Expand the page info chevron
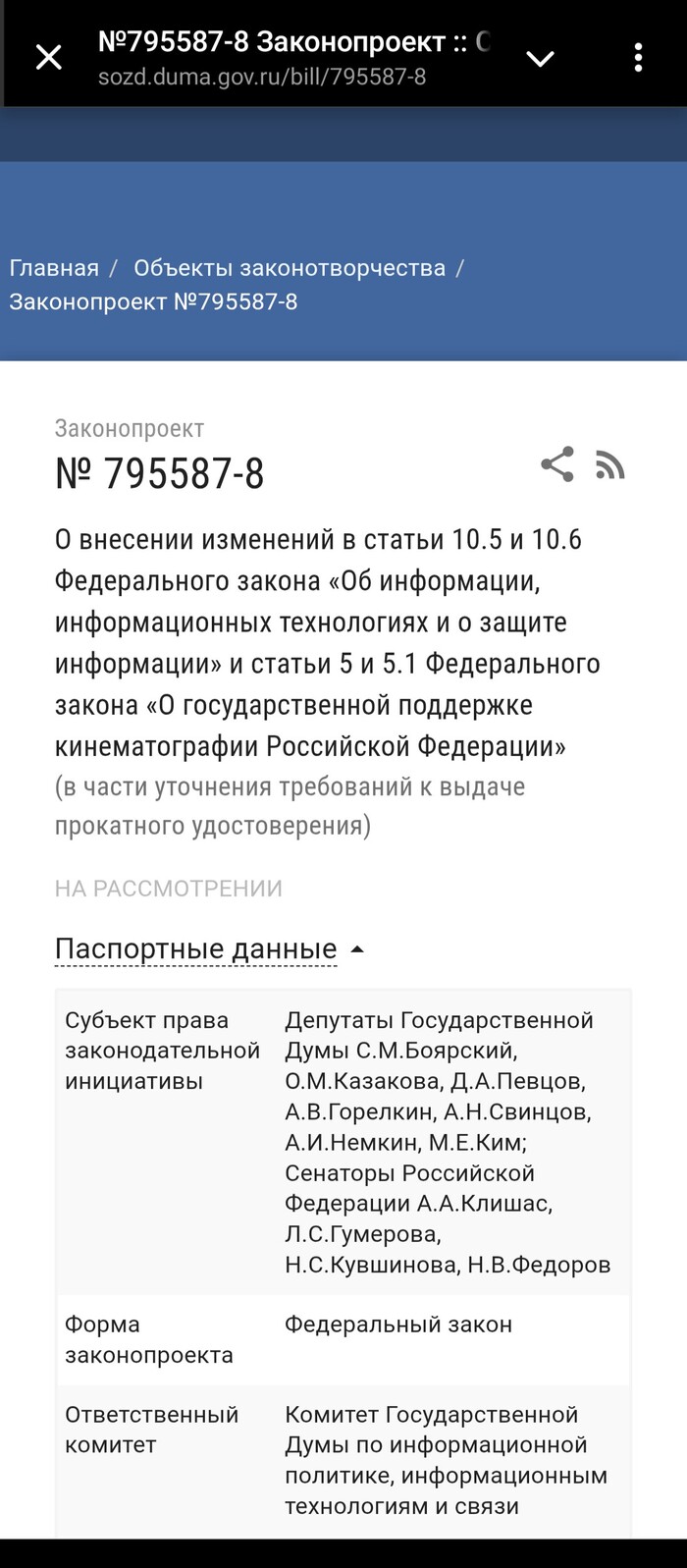687x1568 pixels. click(x=540, y=59)
